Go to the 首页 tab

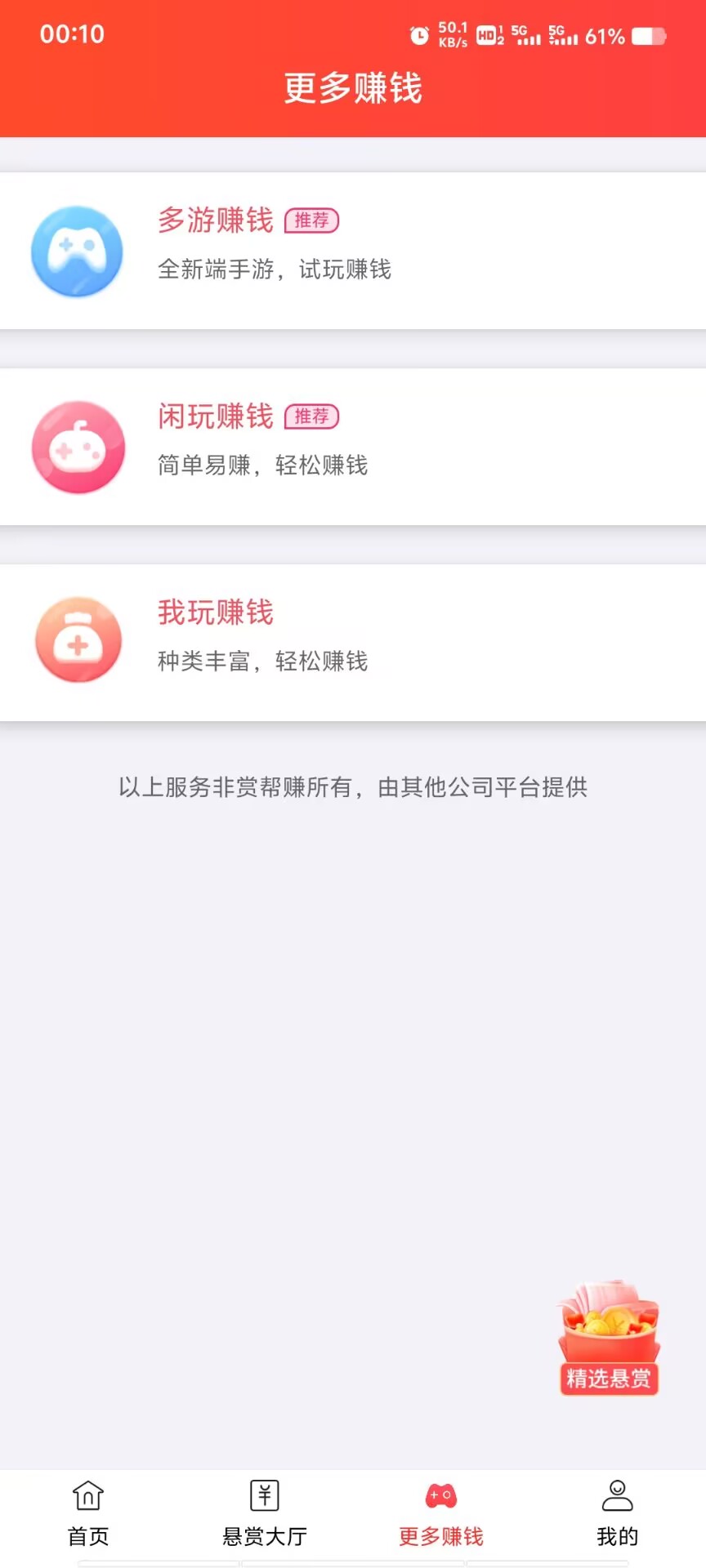[88, 1514]
